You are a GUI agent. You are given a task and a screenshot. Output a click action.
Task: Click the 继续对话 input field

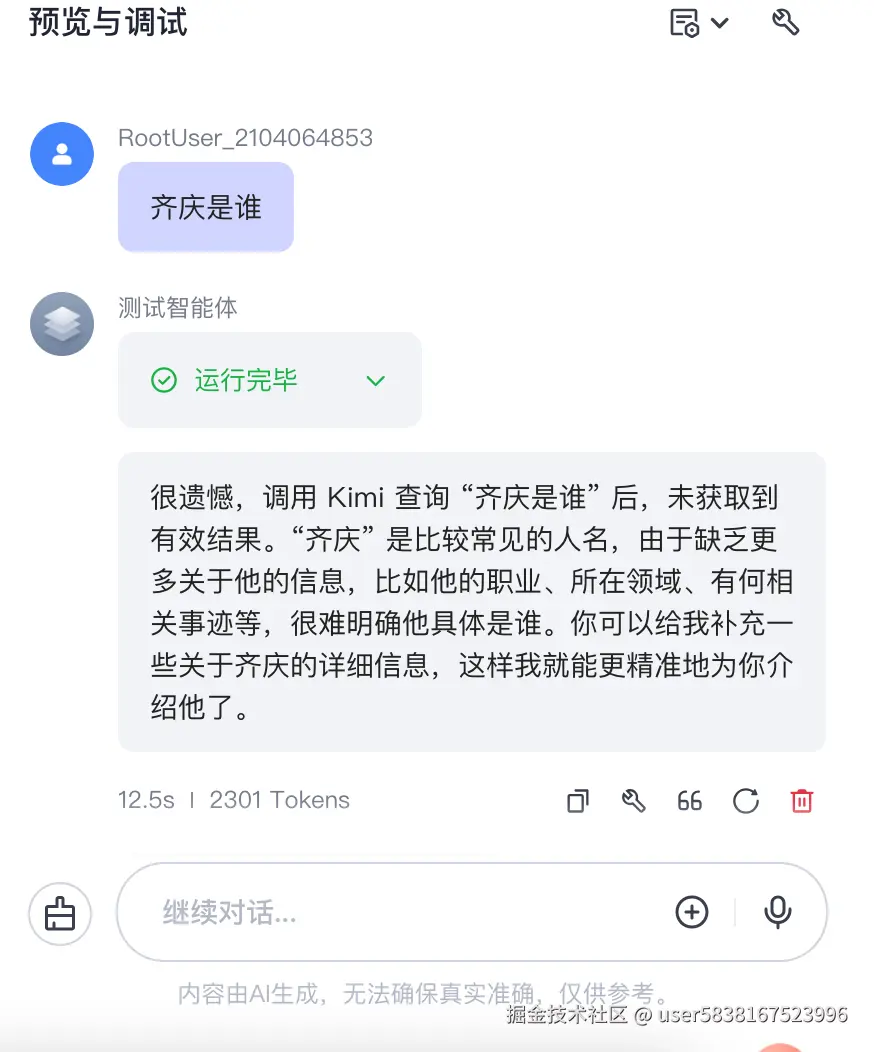click(x=300, y=912)
